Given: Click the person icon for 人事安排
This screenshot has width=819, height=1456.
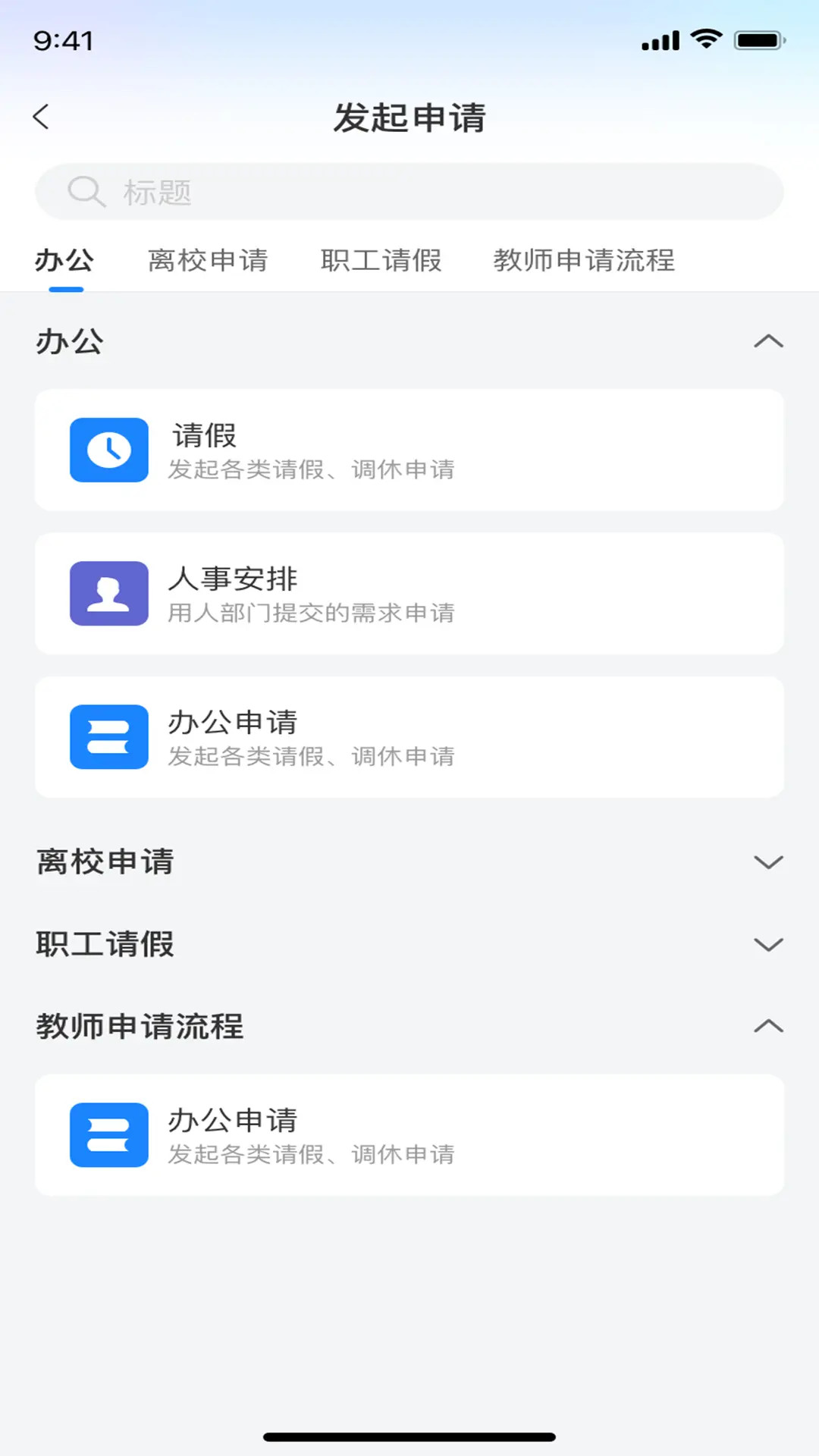Looking at the screenshot, I should click(x=108, y=594).
